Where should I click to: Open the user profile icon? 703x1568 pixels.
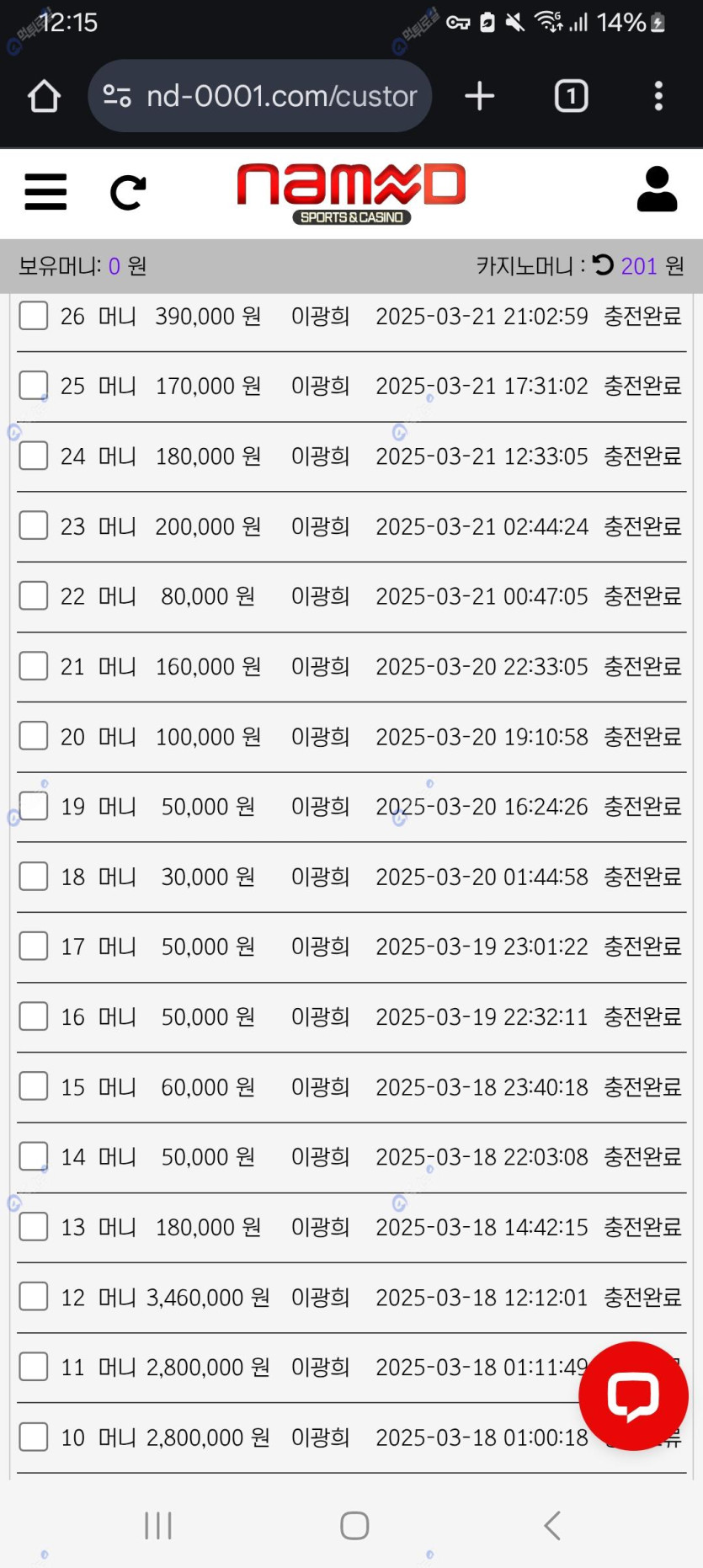coord(657,189)
